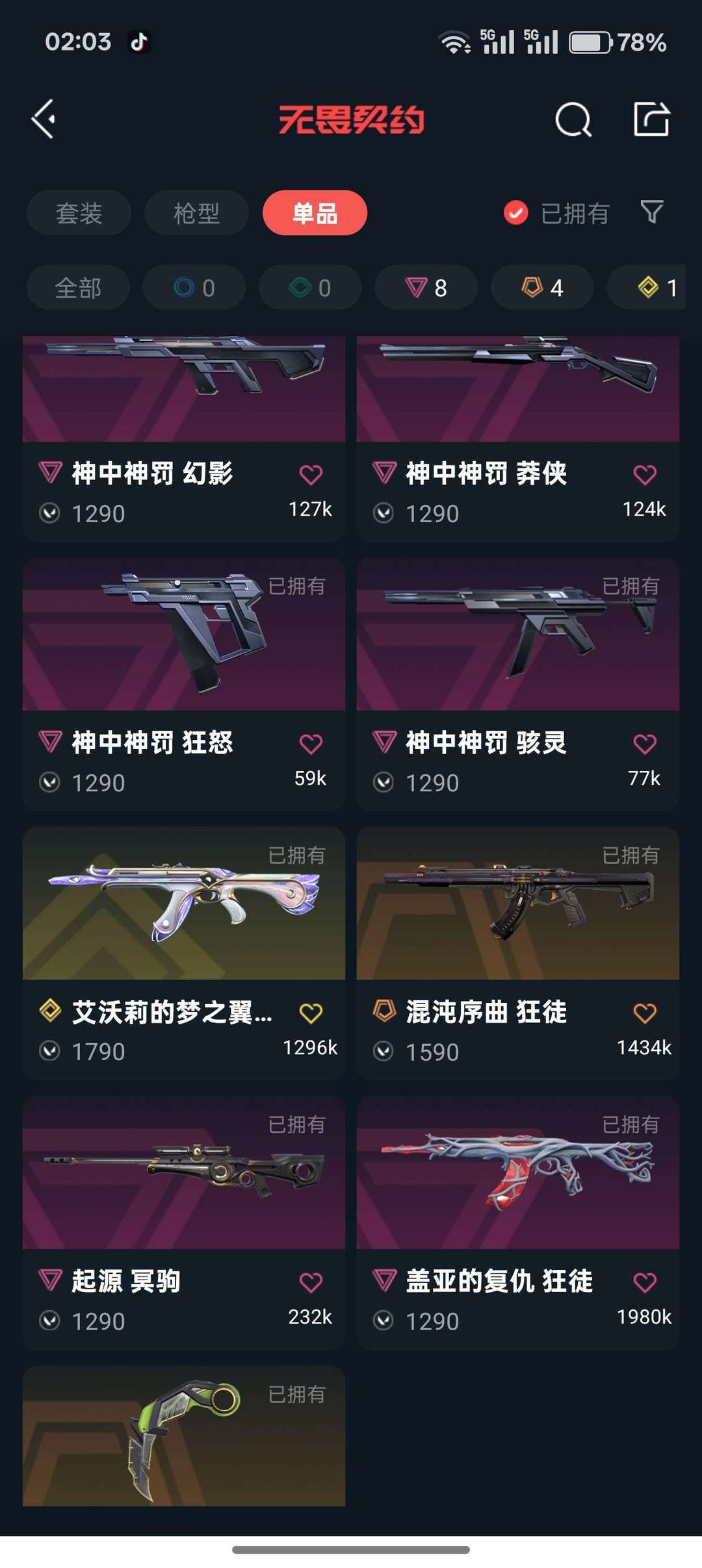Go back using the top-left arrow
This screenshot has height=1568, width=702.
(44, 120)
